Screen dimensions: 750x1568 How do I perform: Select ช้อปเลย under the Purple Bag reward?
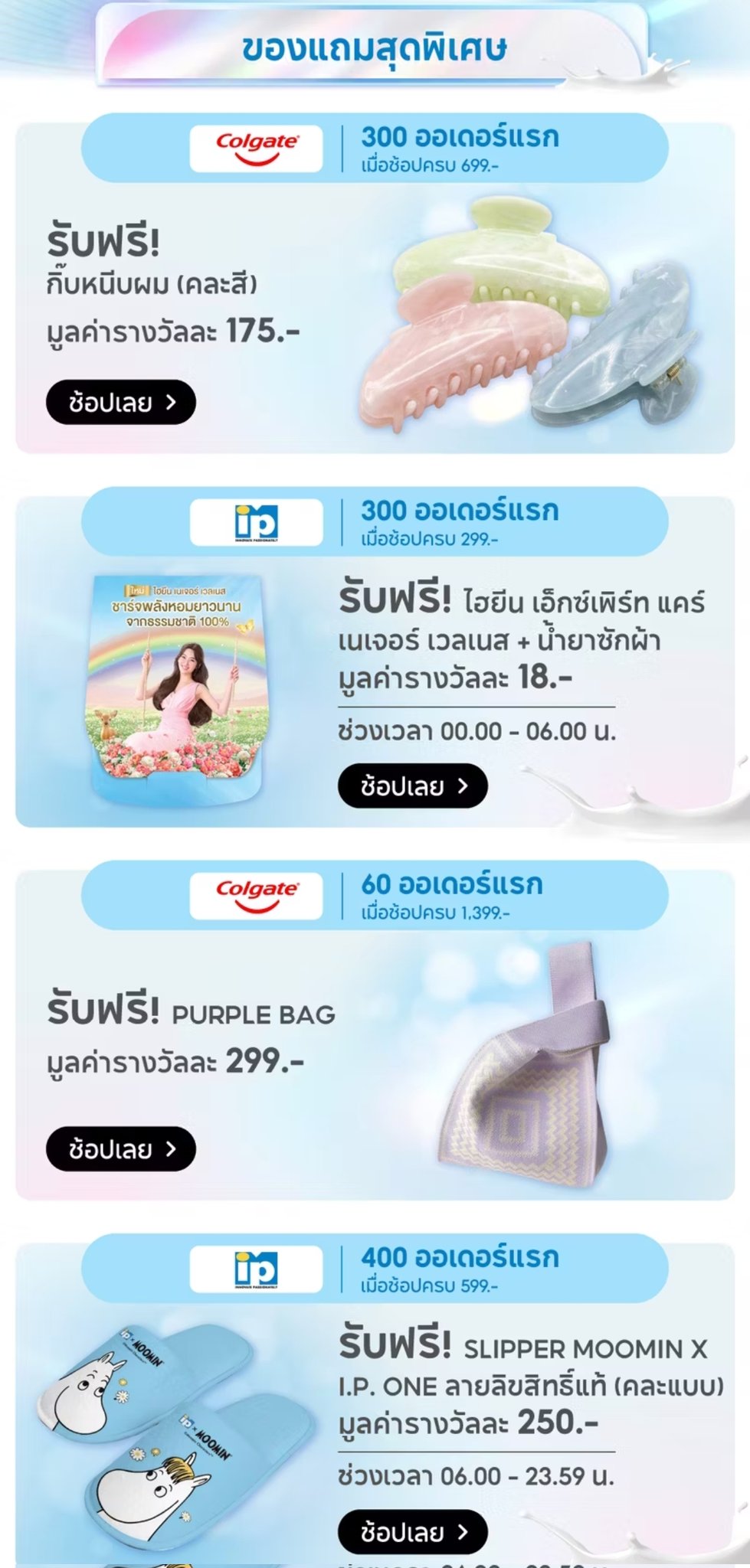point(121,1148)
